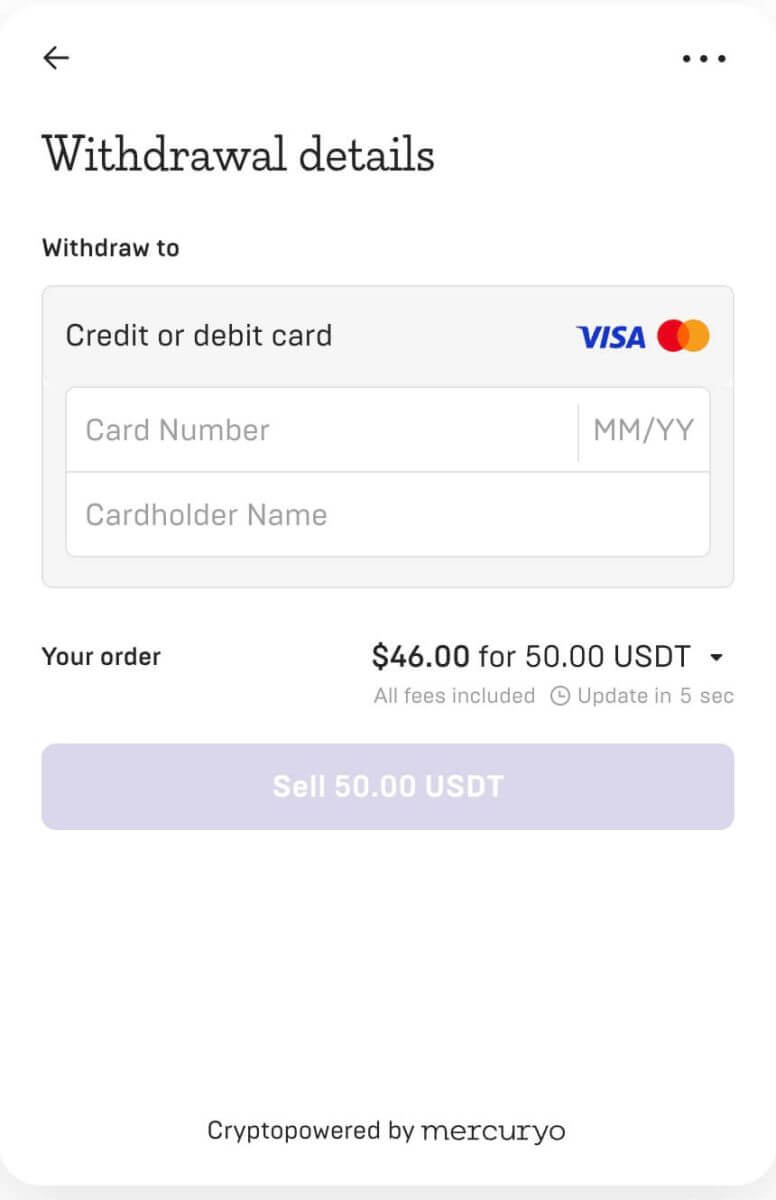
Task: Click the clock icon next to update timer
Action: click(560, 695)
